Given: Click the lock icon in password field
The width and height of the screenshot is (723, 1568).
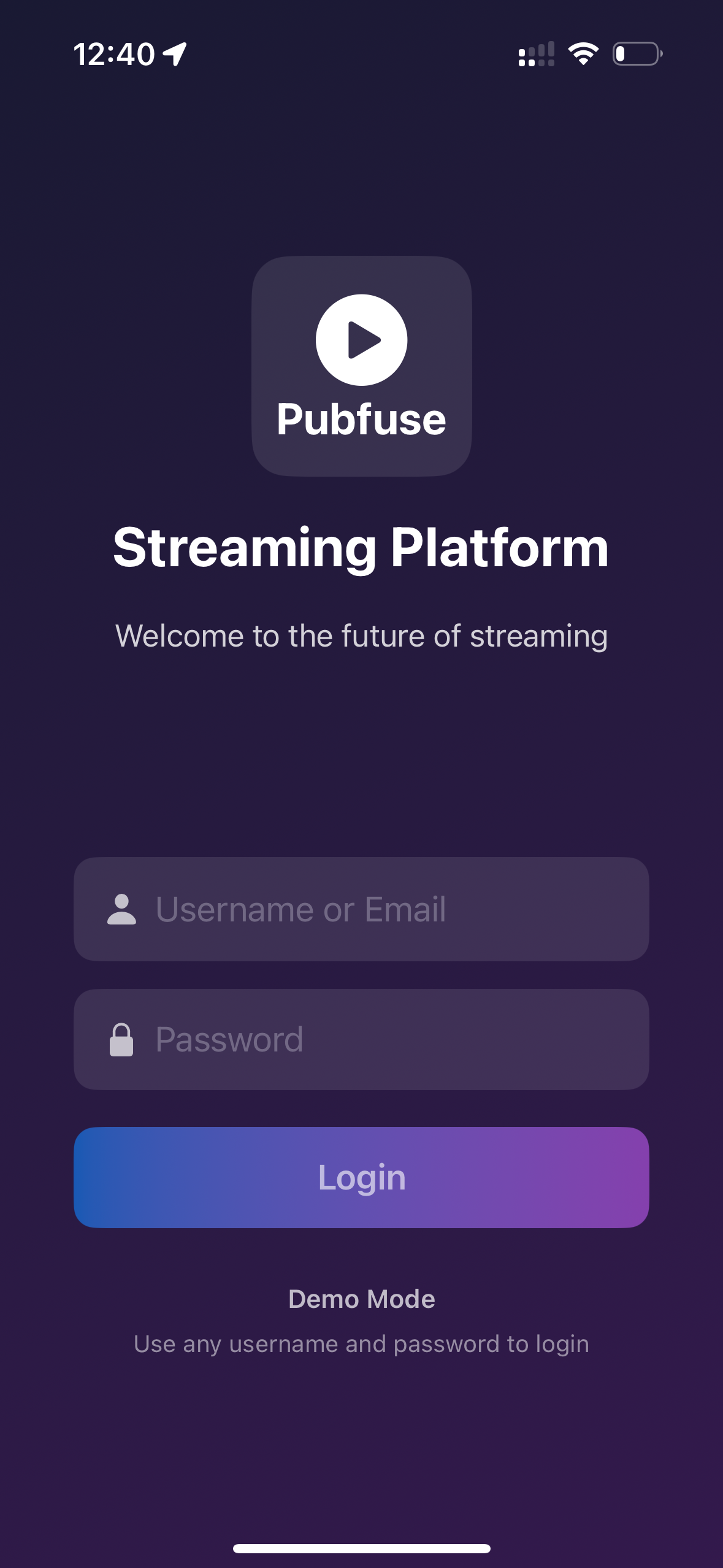Looking at the screenshot, I should pyautogui.click(x=122, y=1039).
